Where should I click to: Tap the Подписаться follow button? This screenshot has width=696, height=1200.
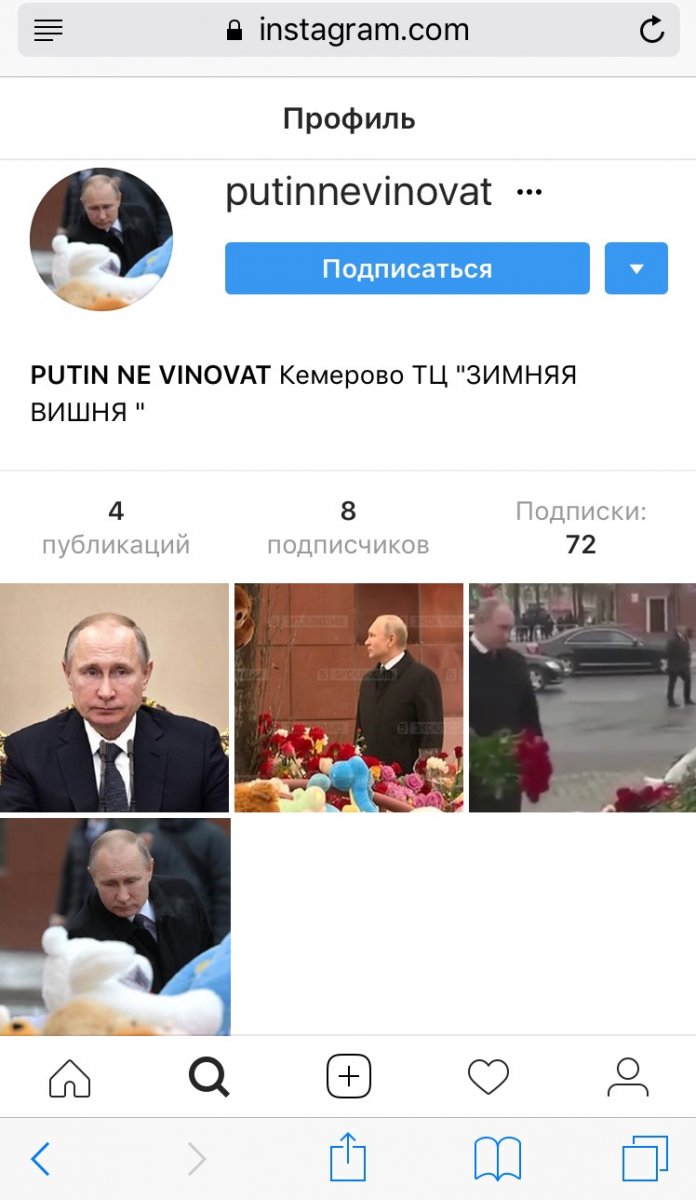click(x=406, y=268)
